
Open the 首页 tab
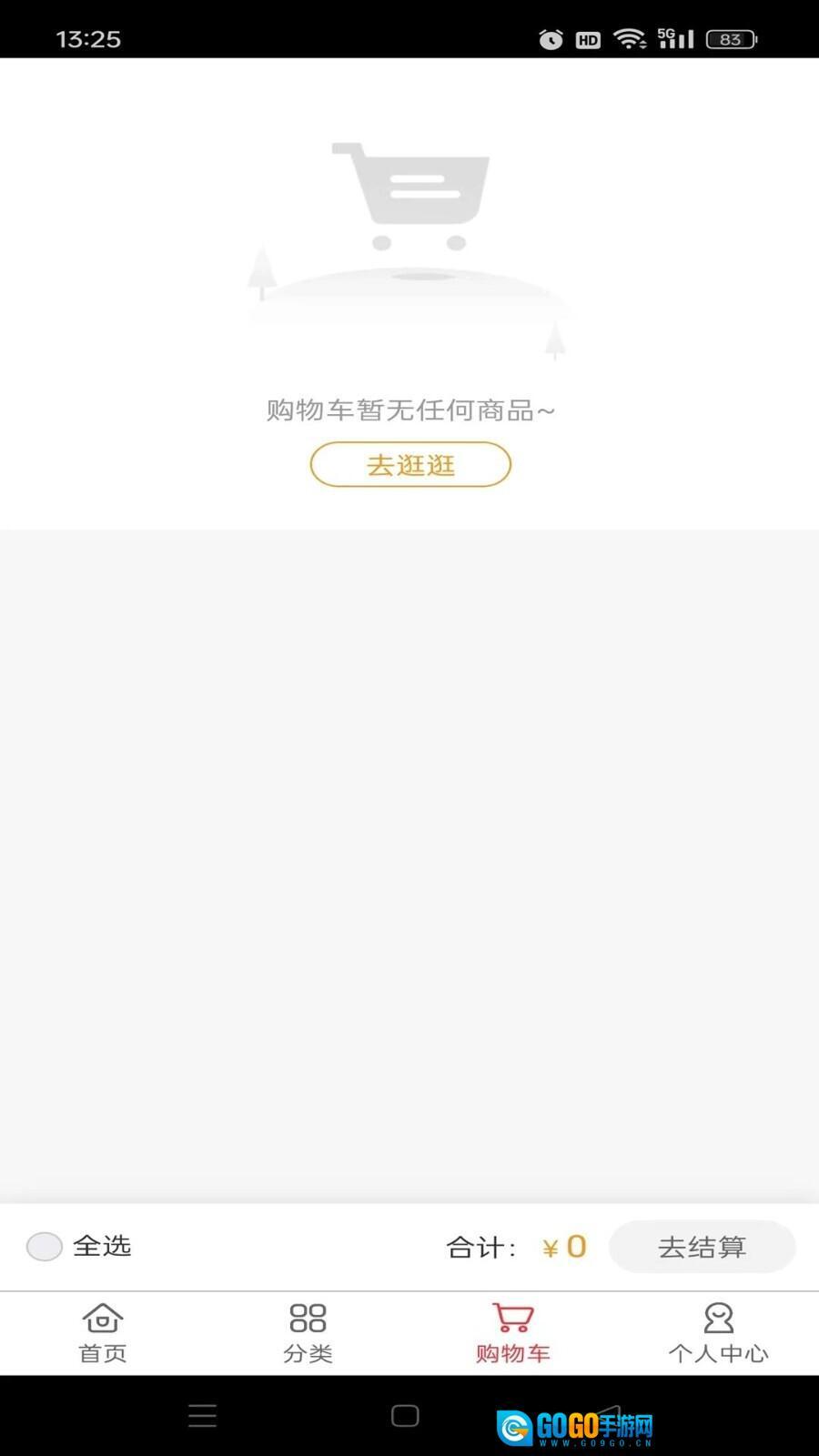pos(102,1333)
